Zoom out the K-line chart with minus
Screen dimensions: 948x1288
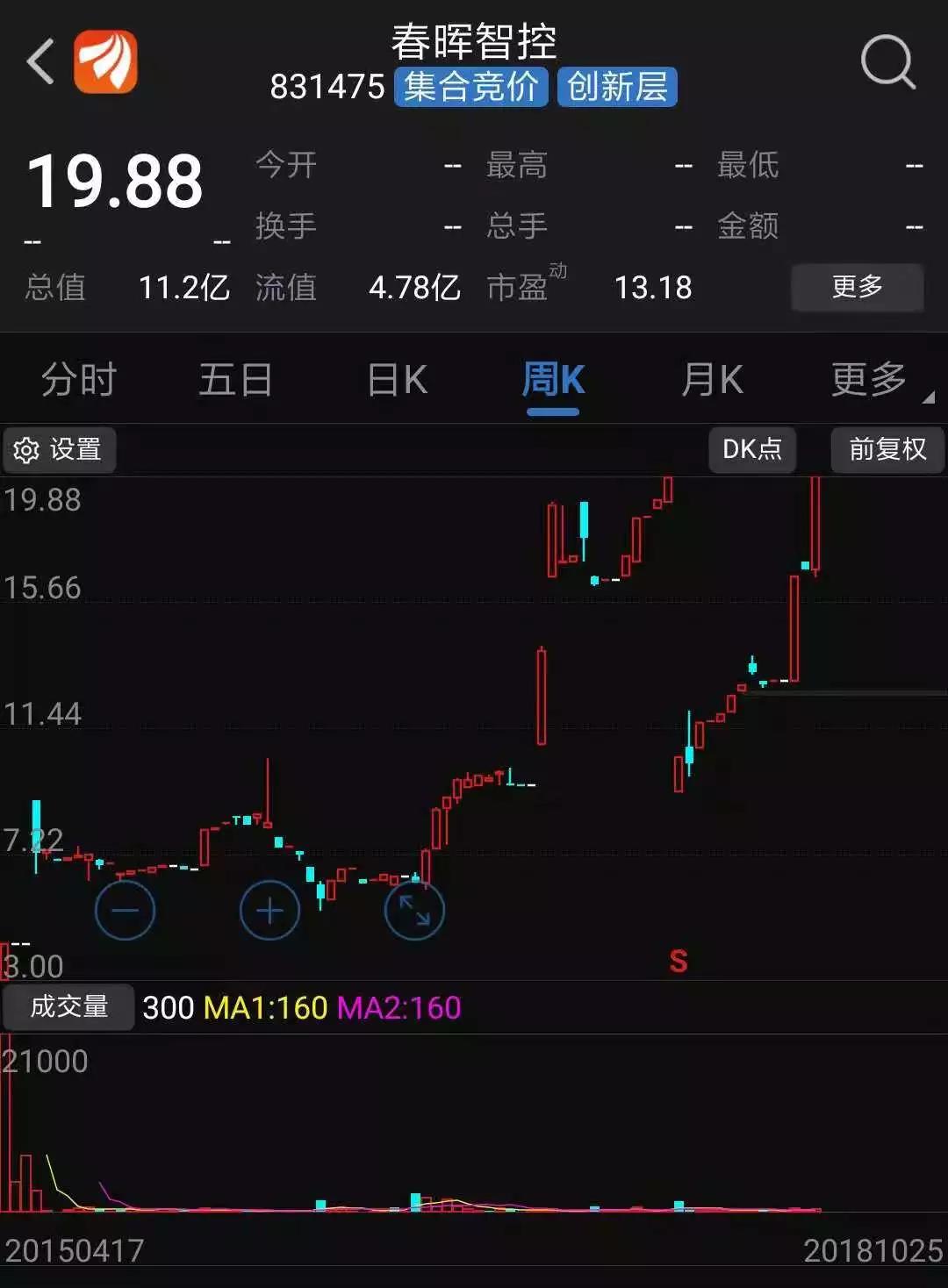[125, 911]
